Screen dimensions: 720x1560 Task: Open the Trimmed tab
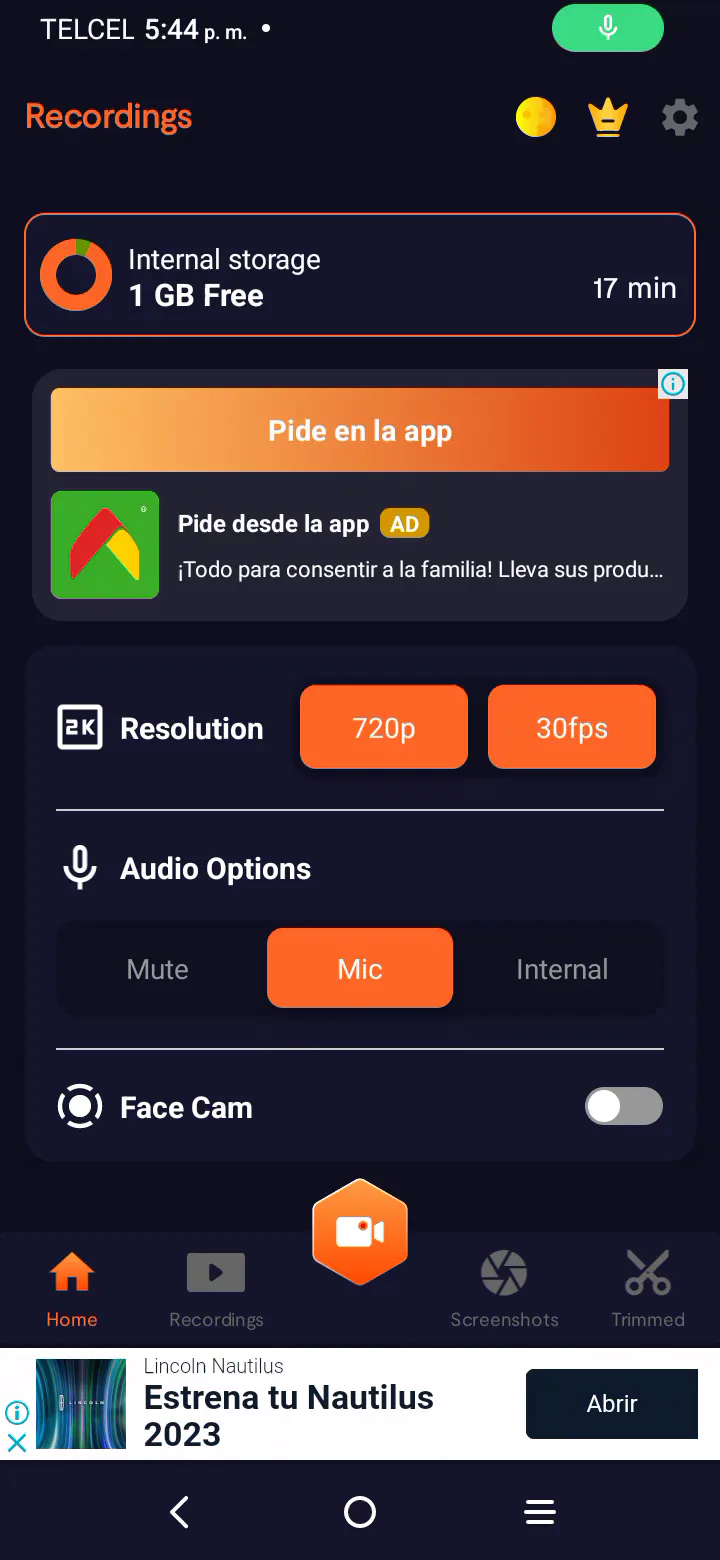pos(648,1288)
